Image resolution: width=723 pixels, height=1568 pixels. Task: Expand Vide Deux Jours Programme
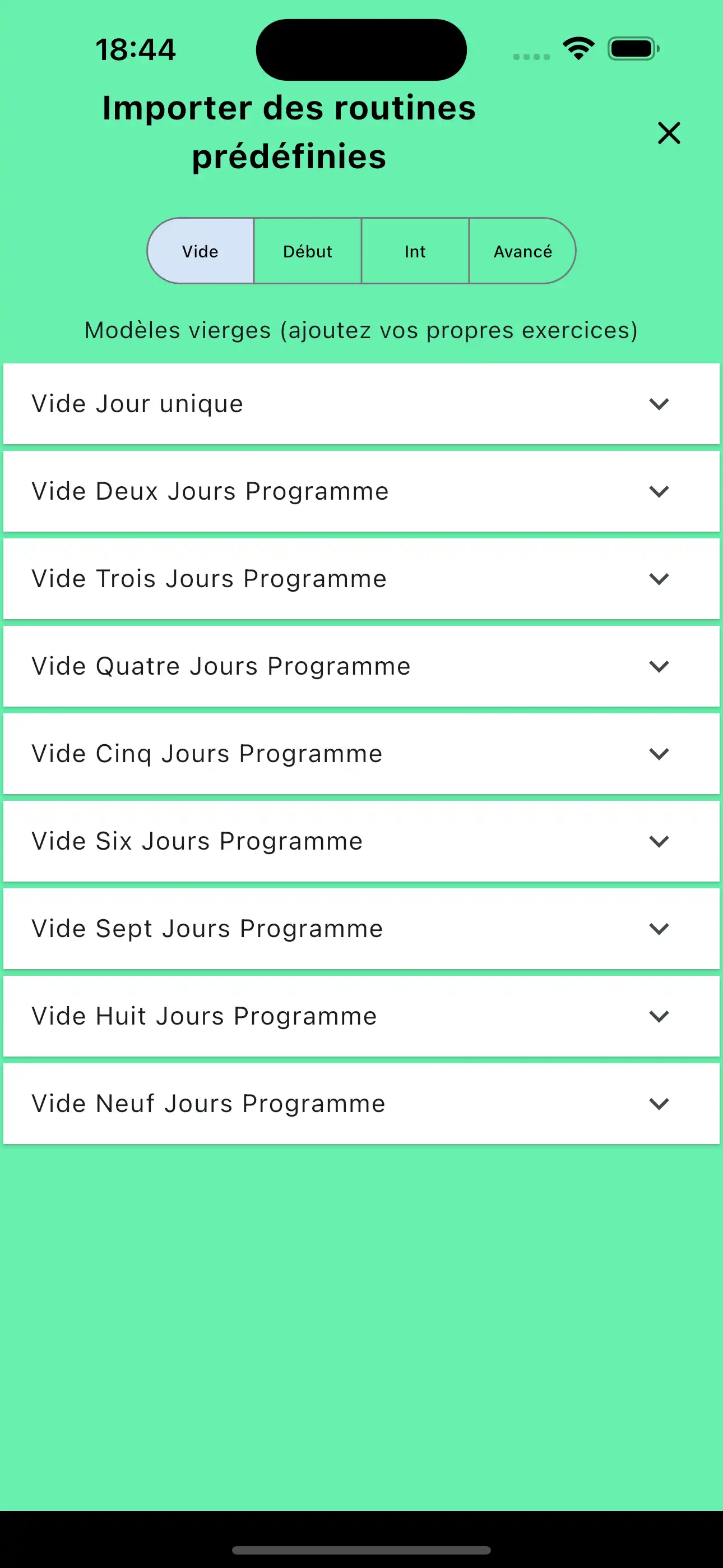pyautogui.click(x=659, y=491)
